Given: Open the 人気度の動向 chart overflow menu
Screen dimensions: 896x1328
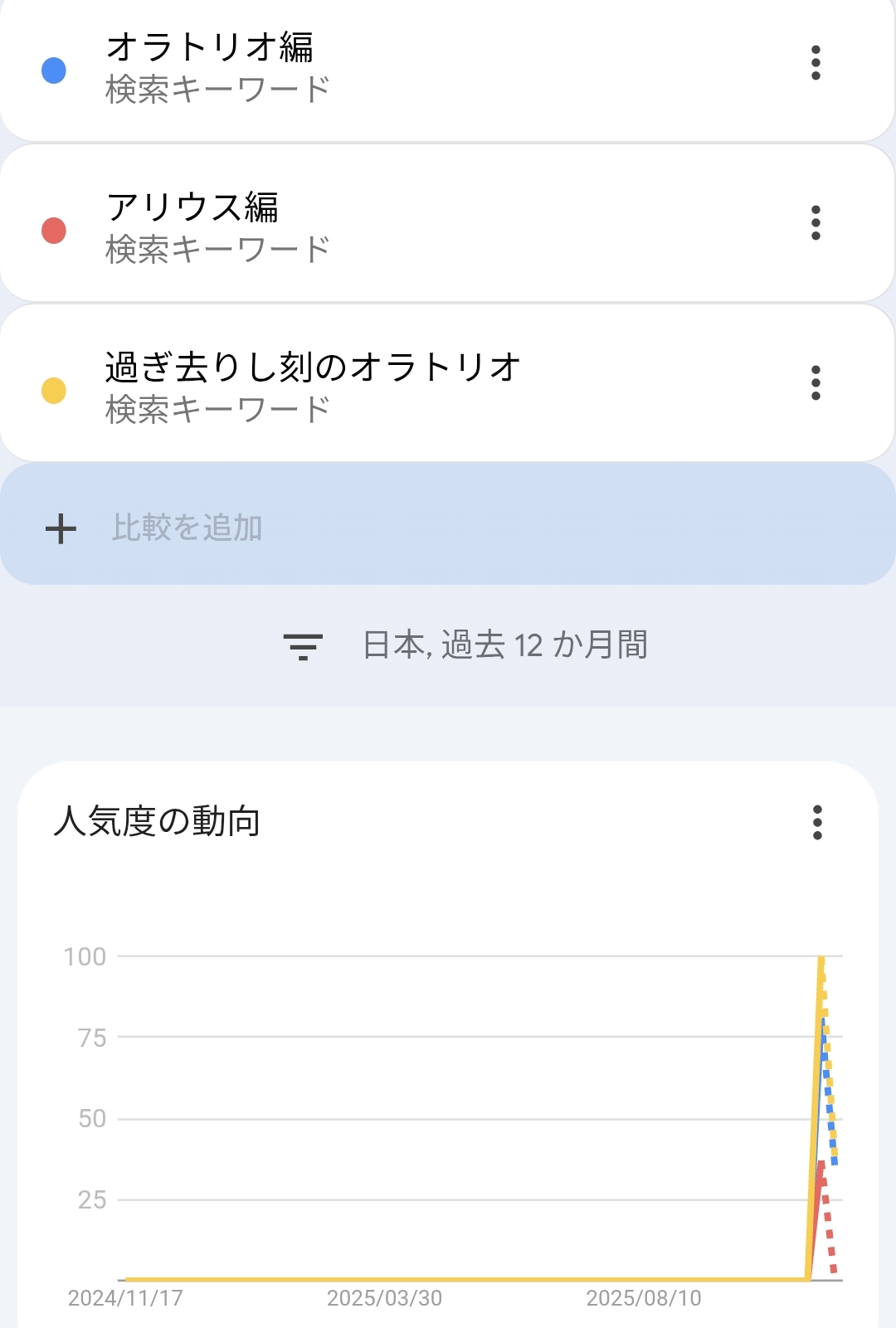Looking at the screenshot, I should click(x=817, y=822).
